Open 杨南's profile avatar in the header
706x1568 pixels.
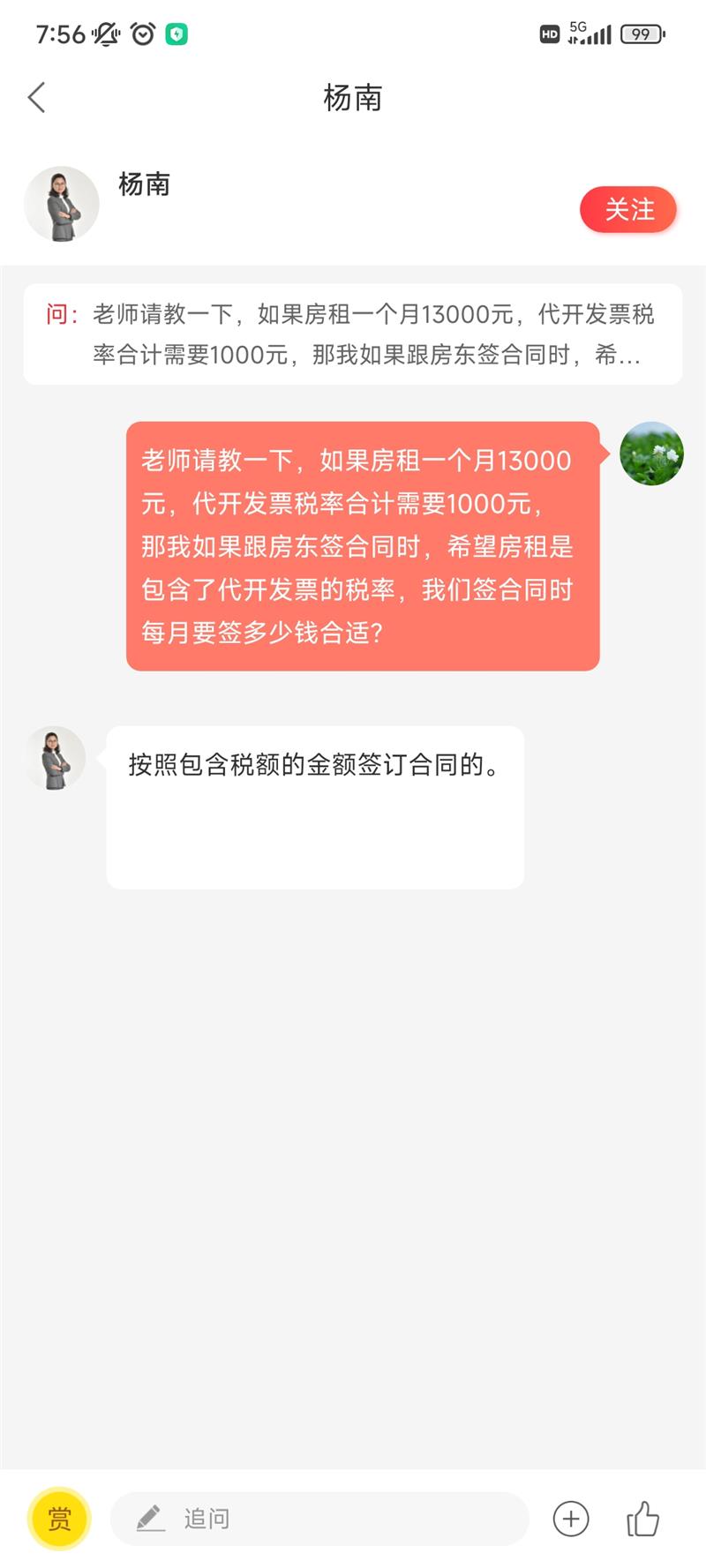click(62, 204)
